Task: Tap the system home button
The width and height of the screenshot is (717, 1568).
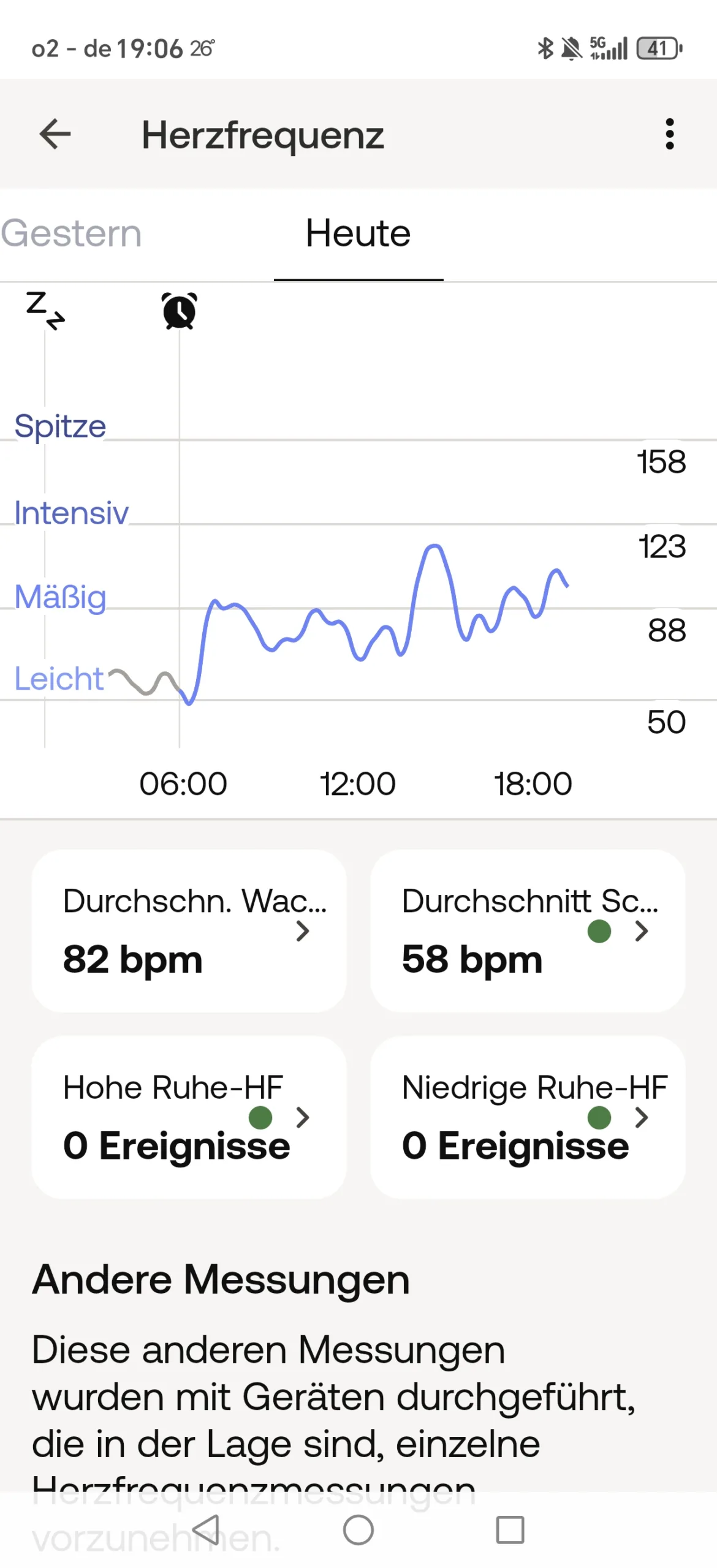Action: [x=358, y=1529]
